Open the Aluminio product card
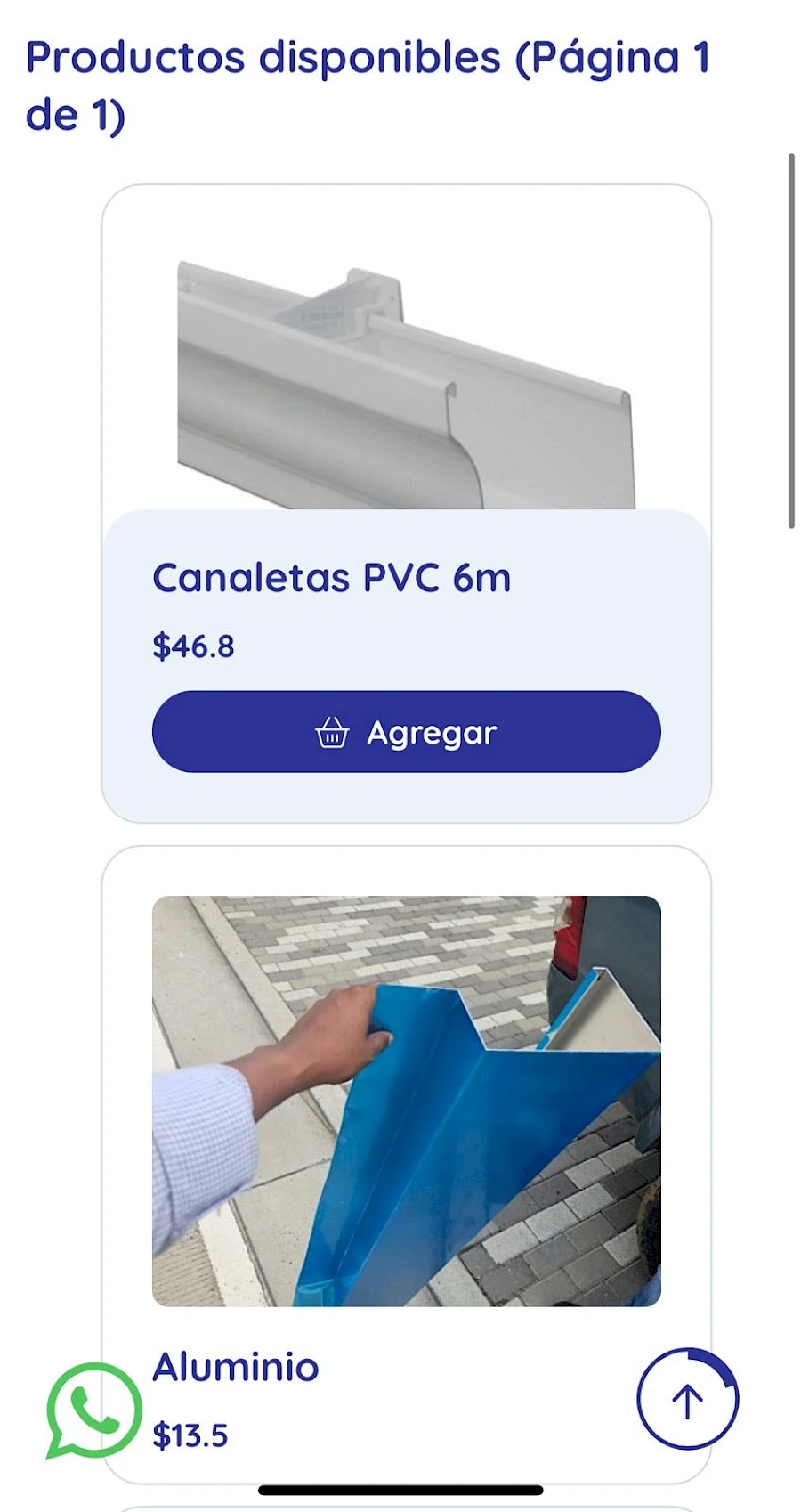 406,1101
